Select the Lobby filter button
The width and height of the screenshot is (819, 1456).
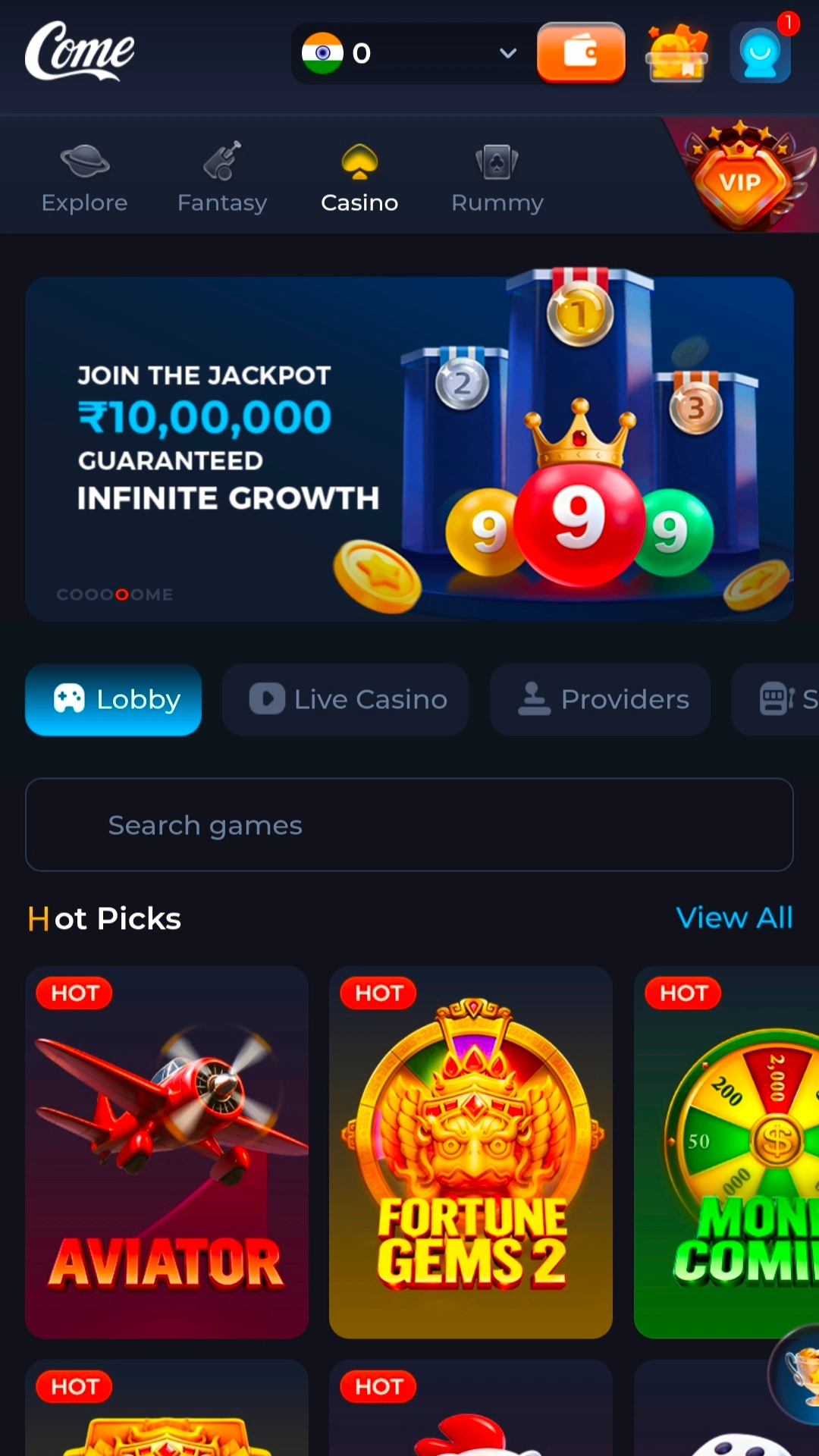(112, 699)
